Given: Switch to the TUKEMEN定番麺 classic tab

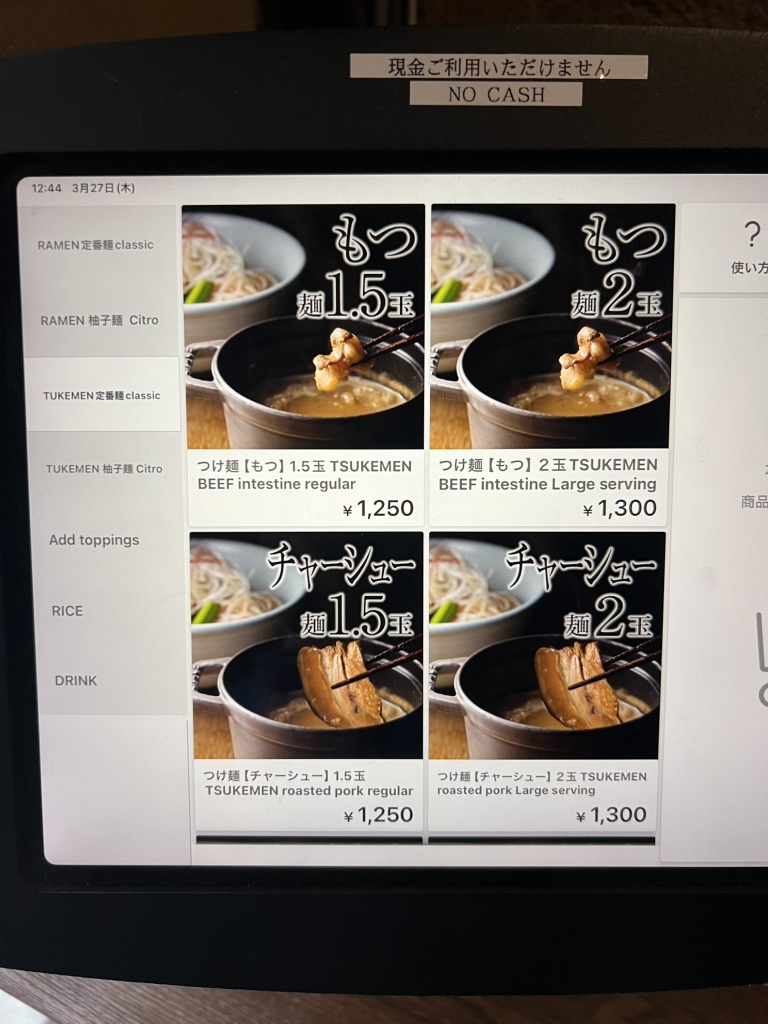Looking at the screenshot, I should [x=103, y=394].
